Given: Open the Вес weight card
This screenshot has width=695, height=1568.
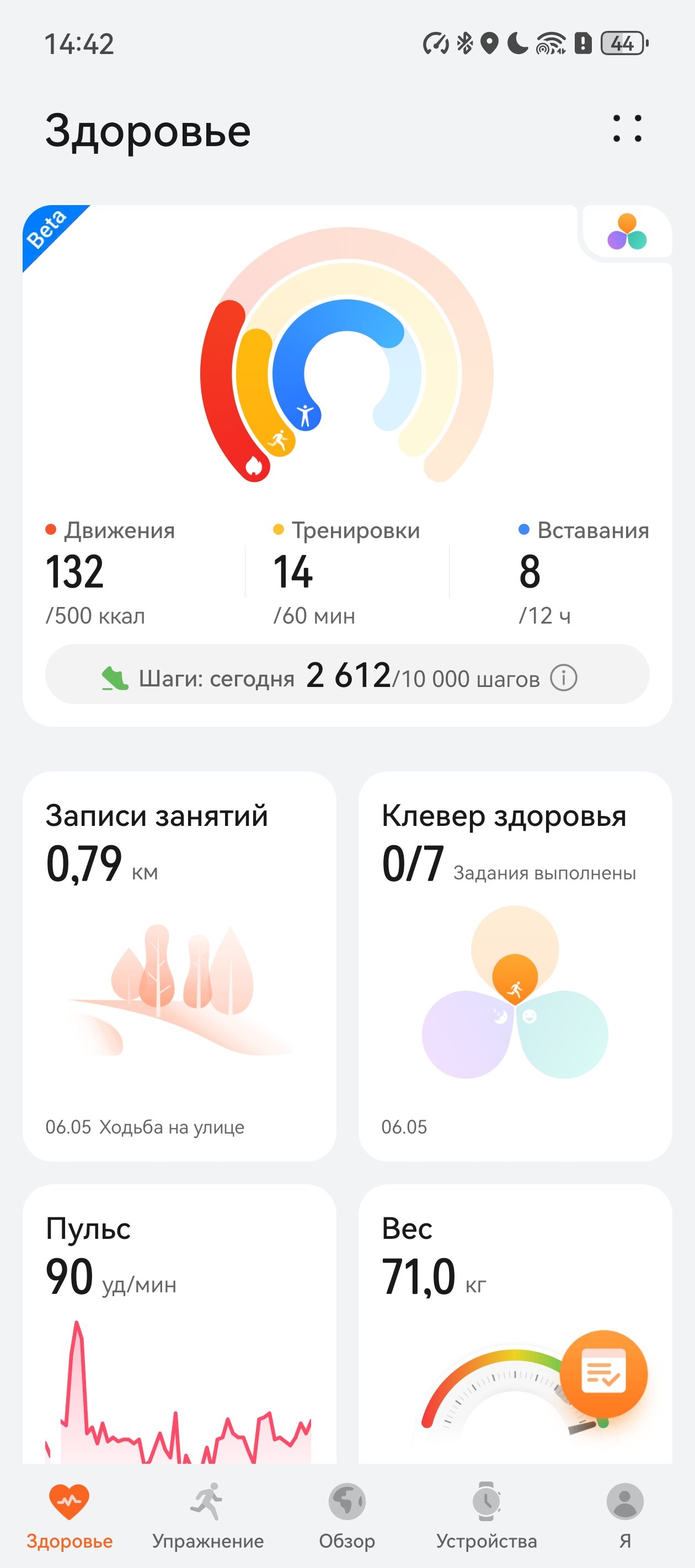Looking at the screenshot, I should [x=515, y=1323].
